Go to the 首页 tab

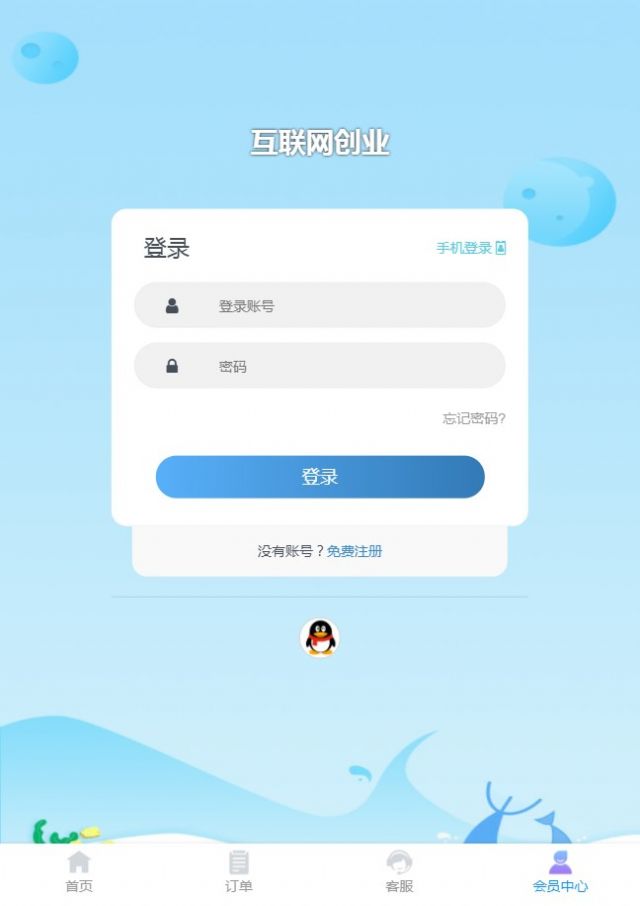click(79, 872)
